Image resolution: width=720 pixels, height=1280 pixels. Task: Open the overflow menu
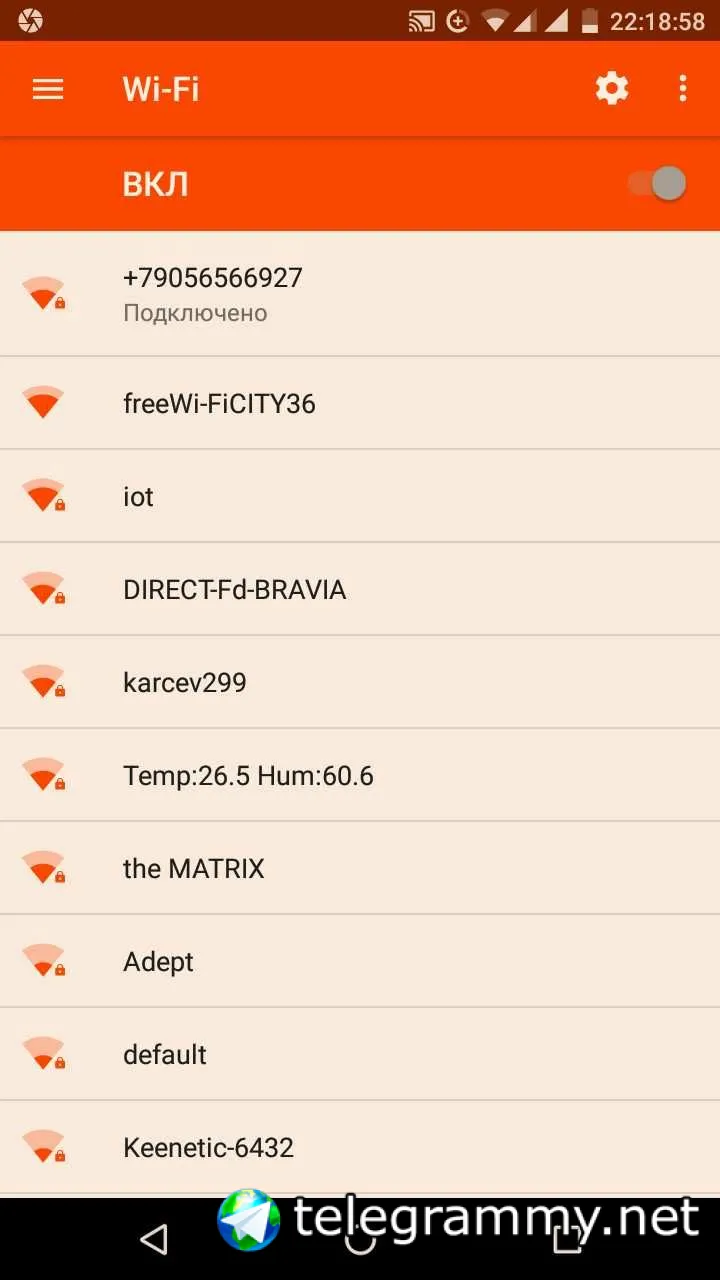[683, 89]
